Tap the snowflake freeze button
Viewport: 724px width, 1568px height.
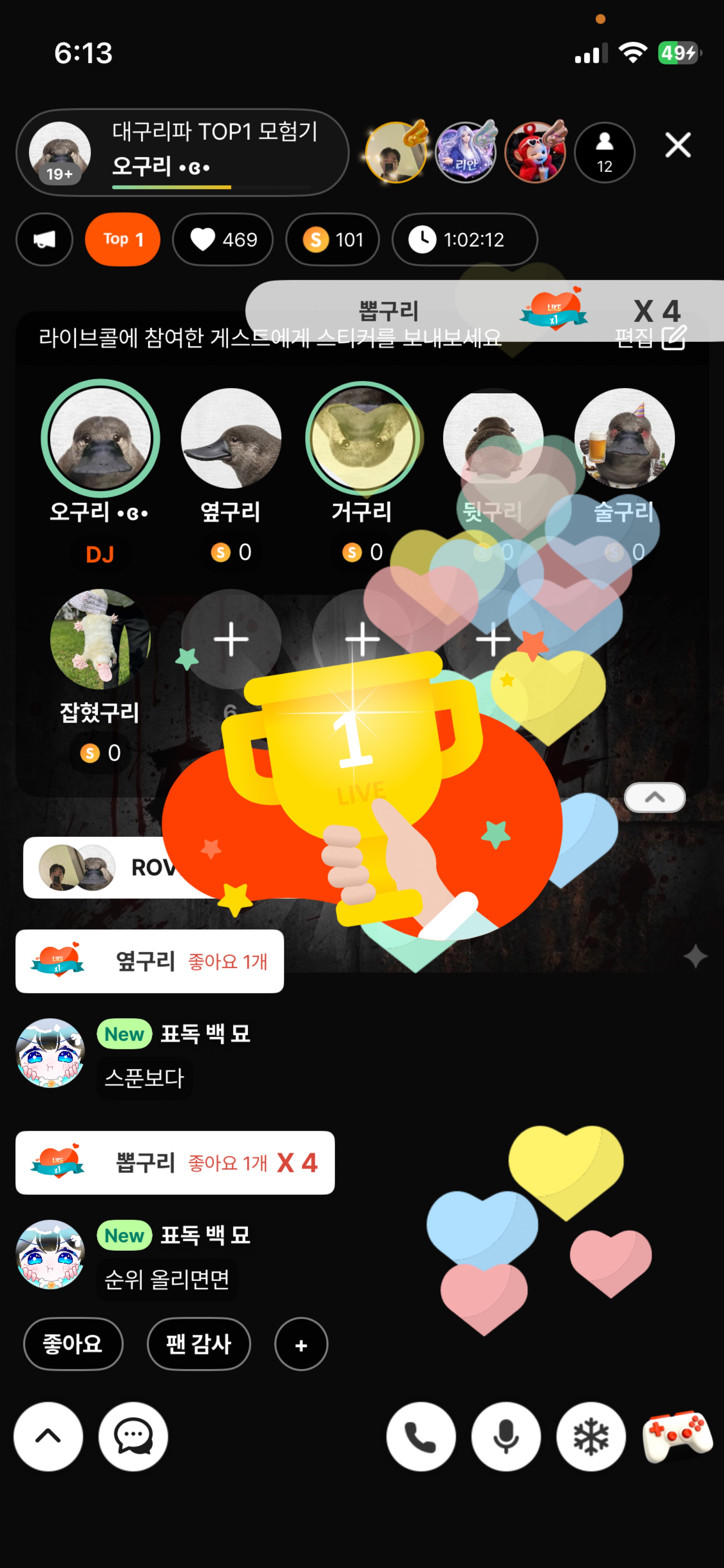591,1437
